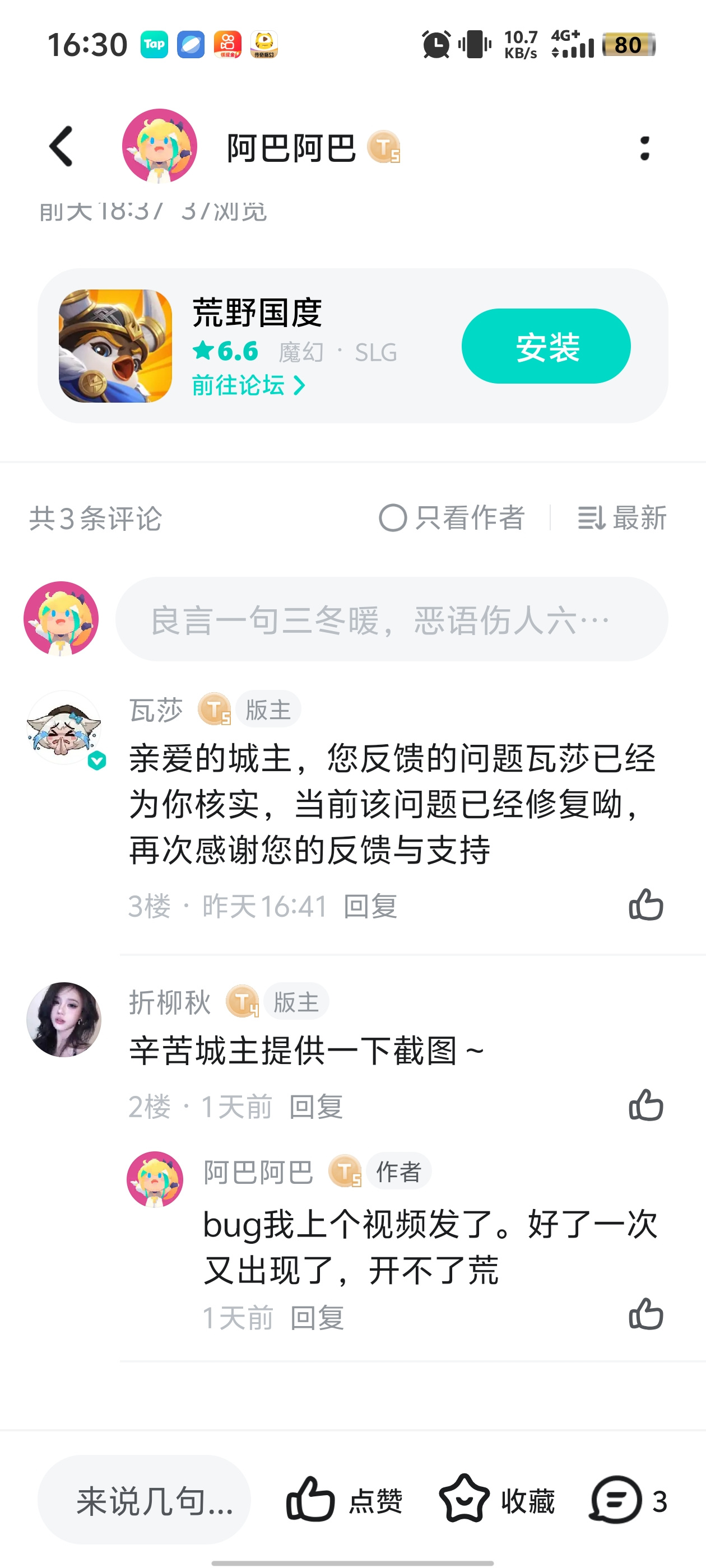
Task: Open the 荒野国度 game card
Action: pos(352,346)
